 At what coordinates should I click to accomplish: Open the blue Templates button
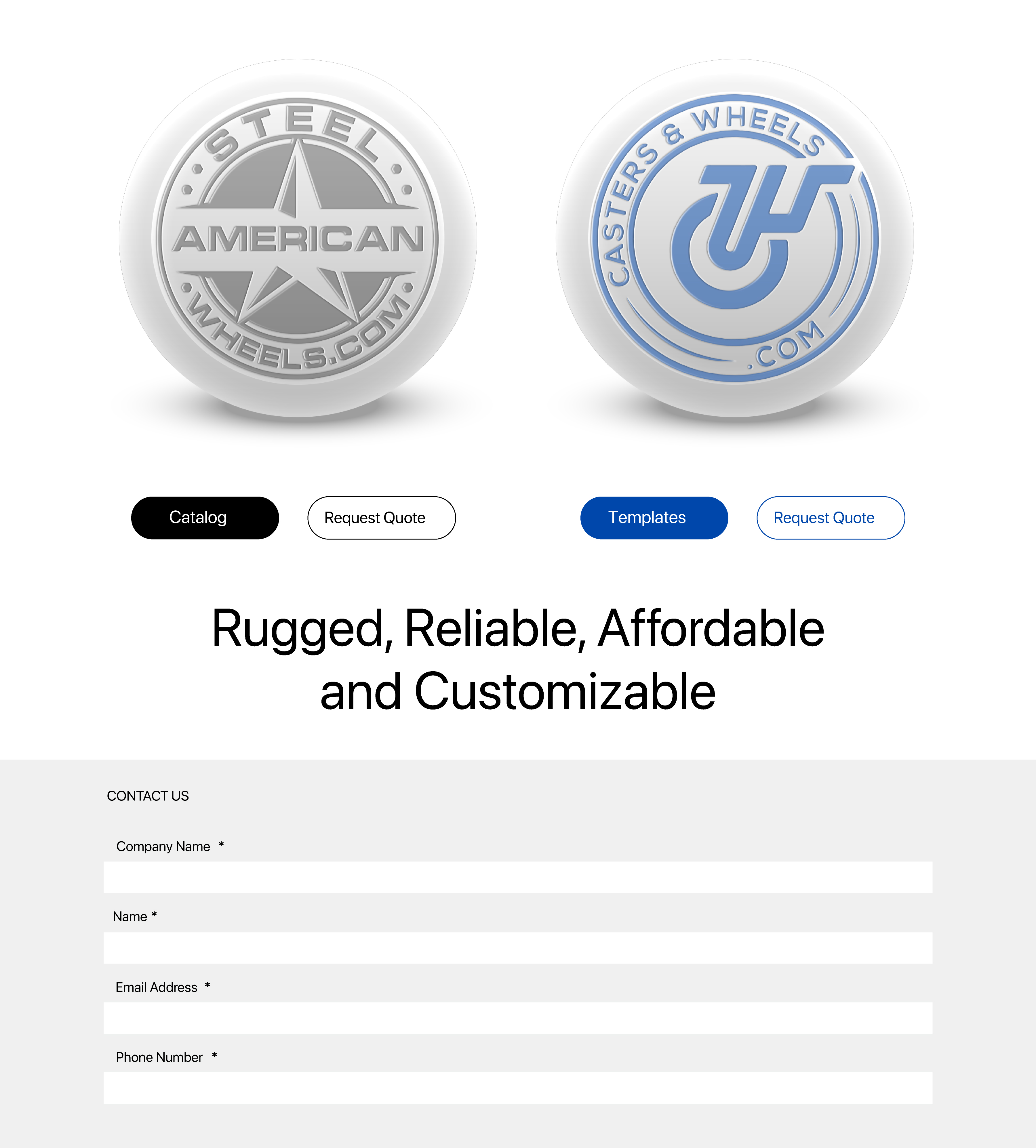click(x=654, y=517)
